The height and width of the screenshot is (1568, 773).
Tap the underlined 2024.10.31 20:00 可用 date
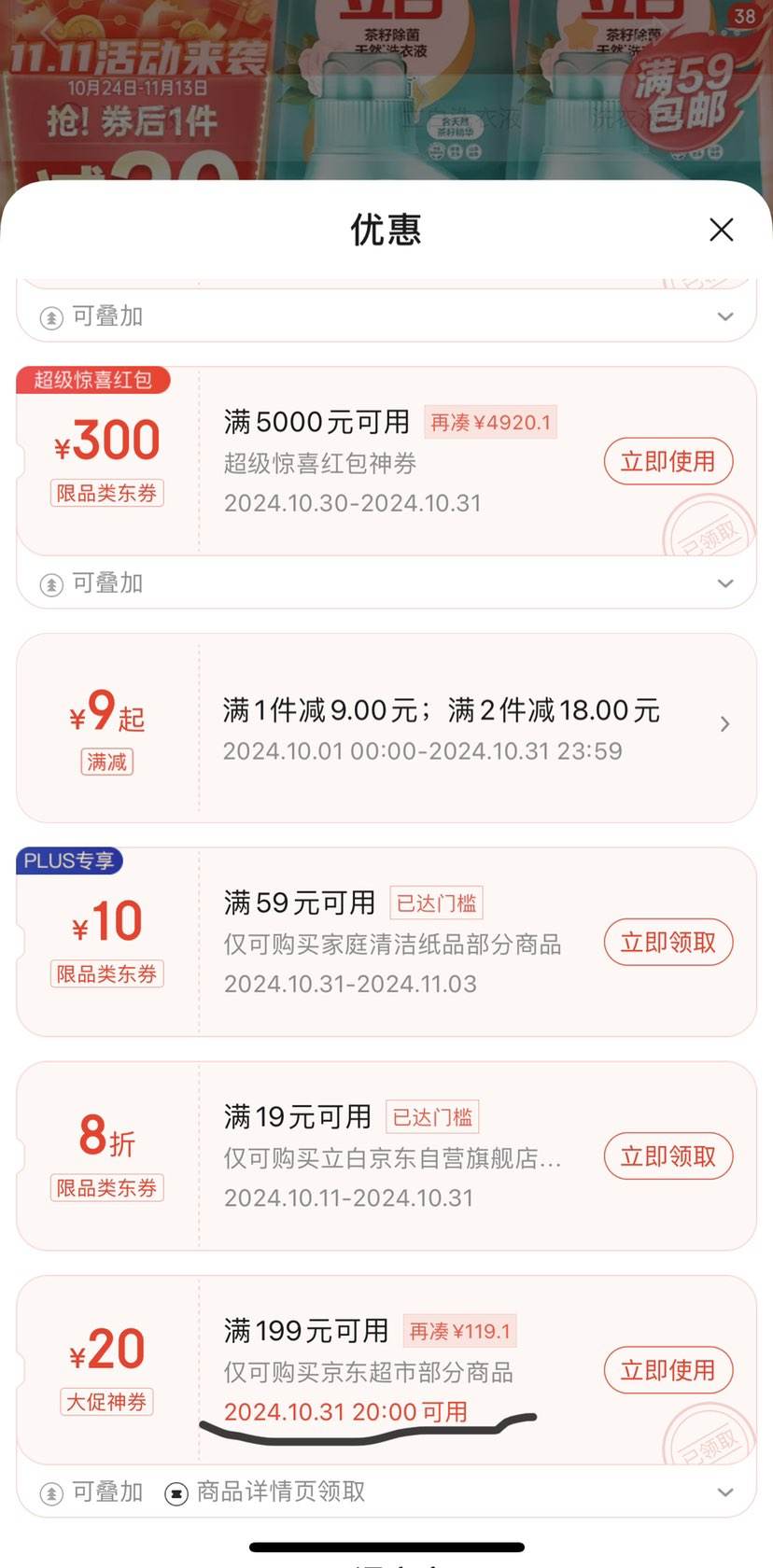[346, 1413]
